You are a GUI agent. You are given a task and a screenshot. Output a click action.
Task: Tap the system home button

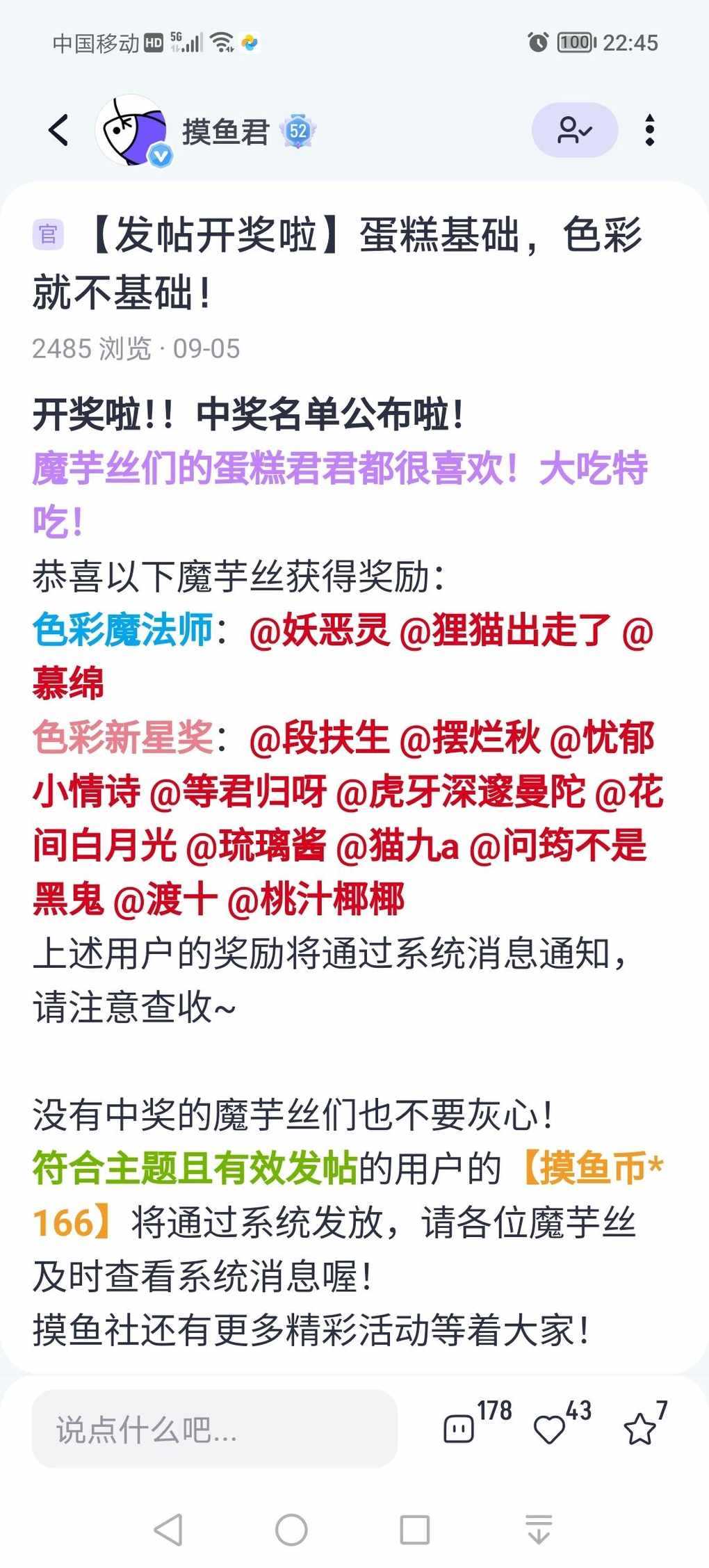pos(291,1530)
